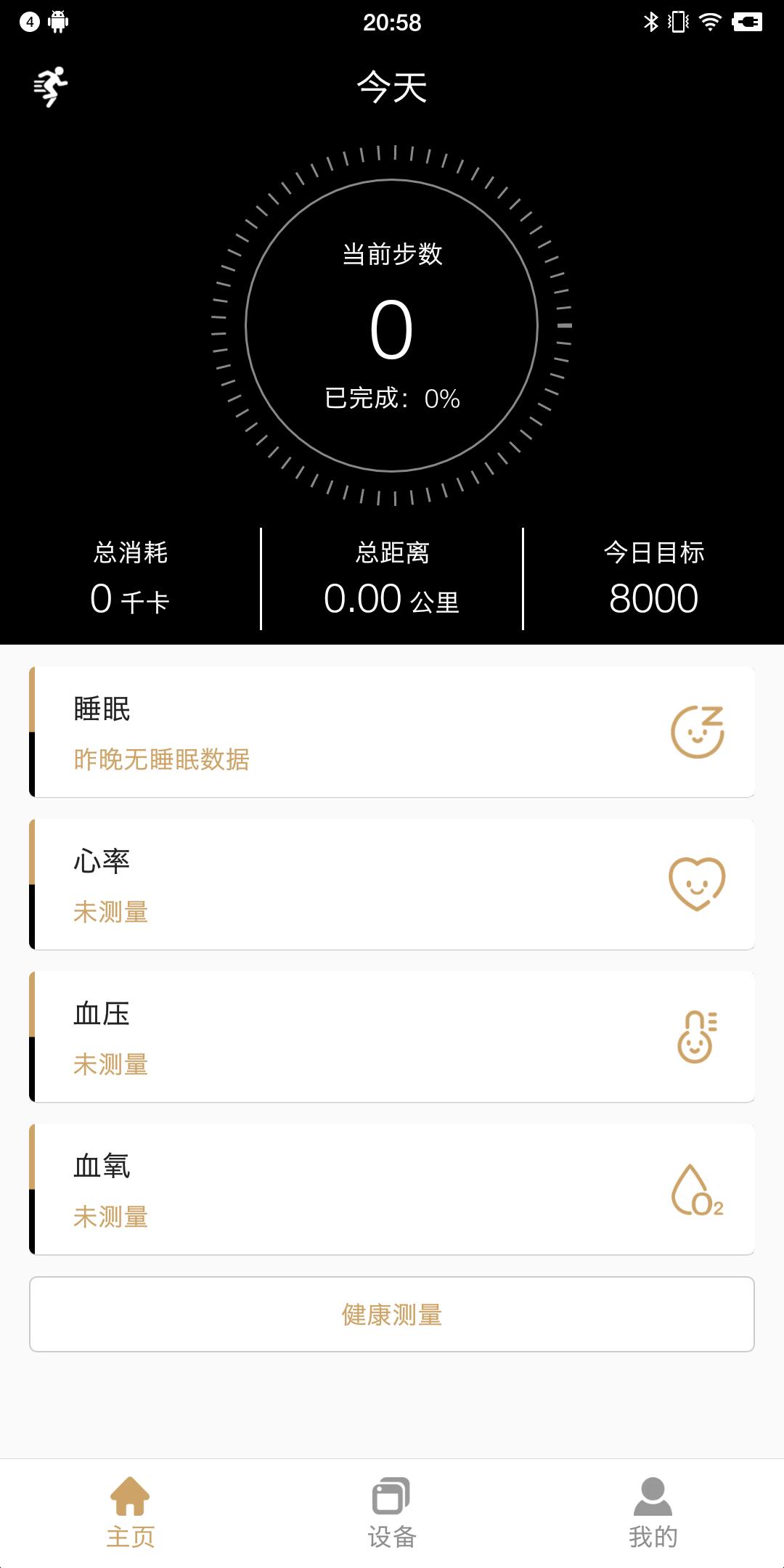Open the 血氧 blood oxygen card

[392, 1189]
